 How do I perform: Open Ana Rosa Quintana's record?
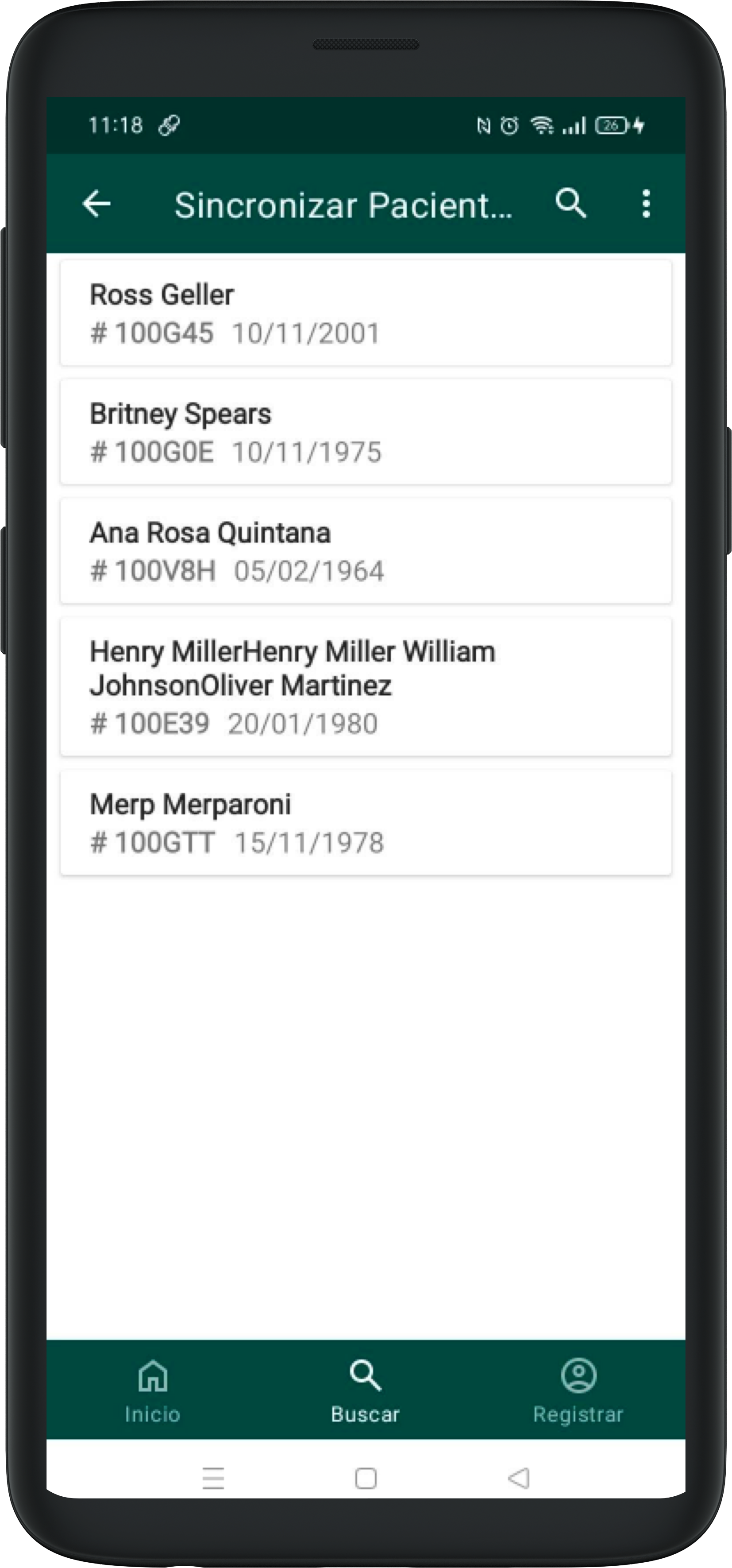365,551
